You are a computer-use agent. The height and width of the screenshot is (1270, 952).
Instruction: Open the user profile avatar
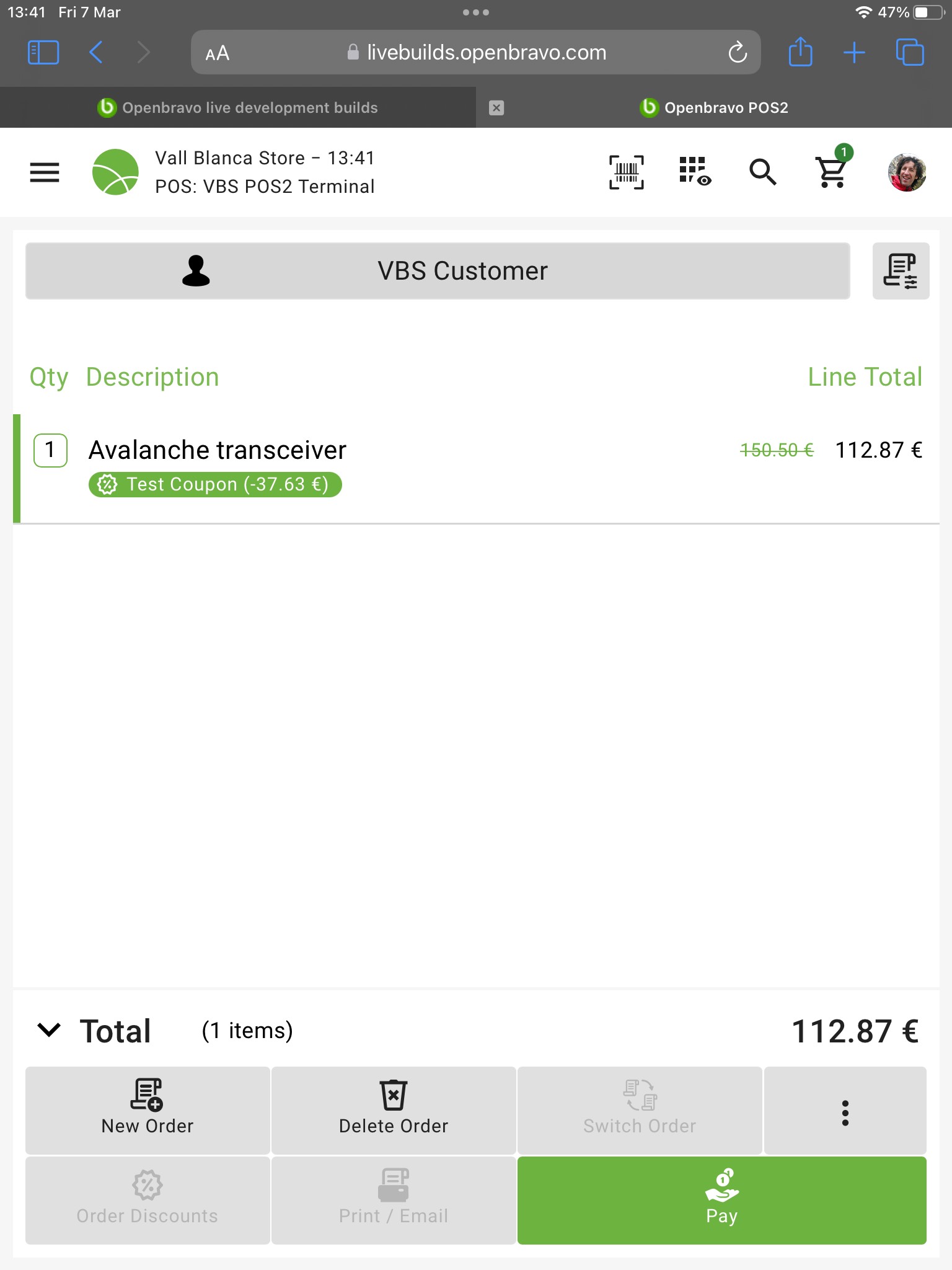pyautogui.click(x=906, y=172)
